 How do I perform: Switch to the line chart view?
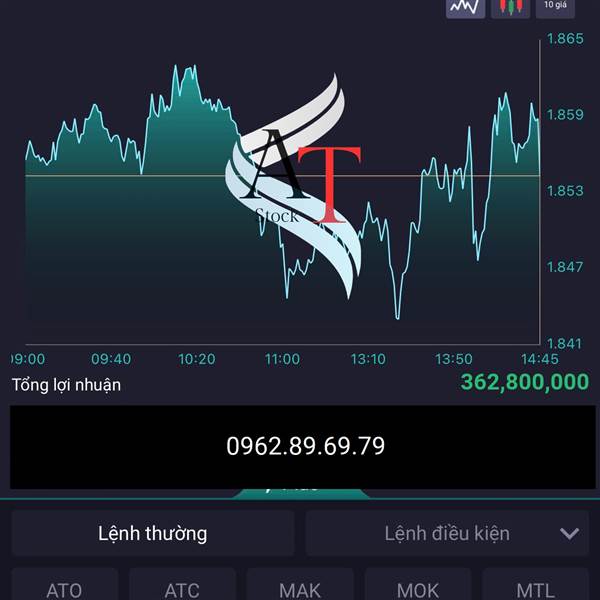465,8
